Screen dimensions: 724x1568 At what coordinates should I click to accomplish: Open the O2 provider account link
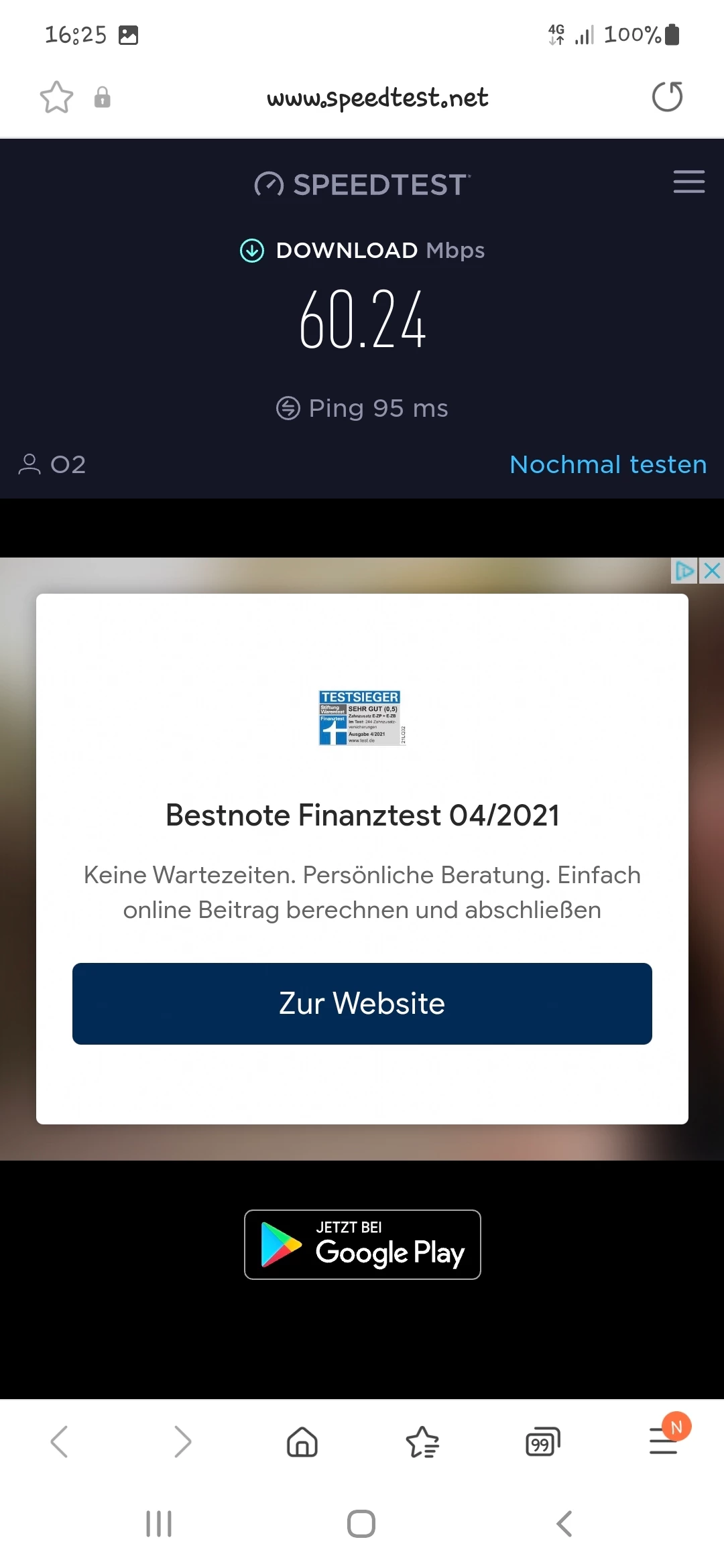pos(52,464)
